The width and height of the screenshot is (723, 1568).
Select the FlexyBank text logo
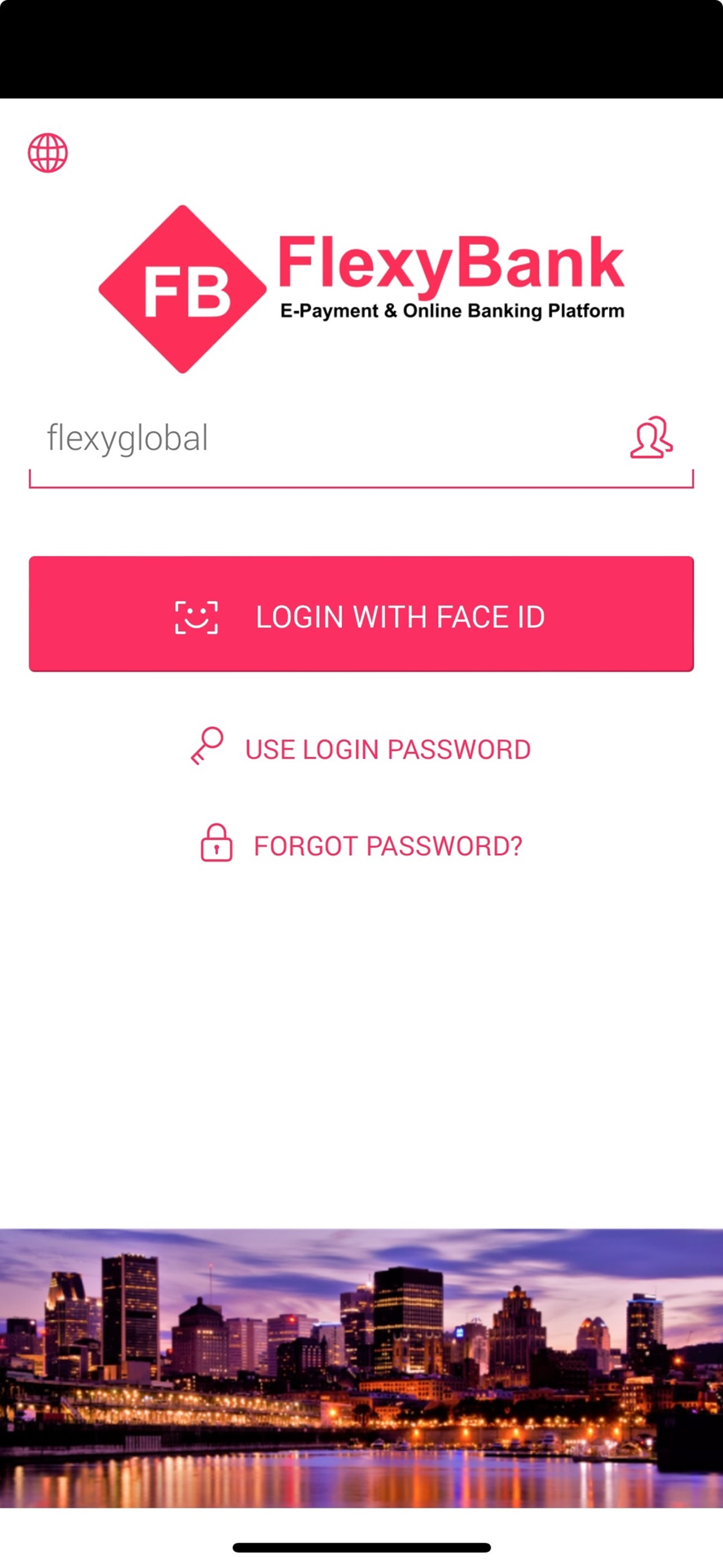(451, 264)
